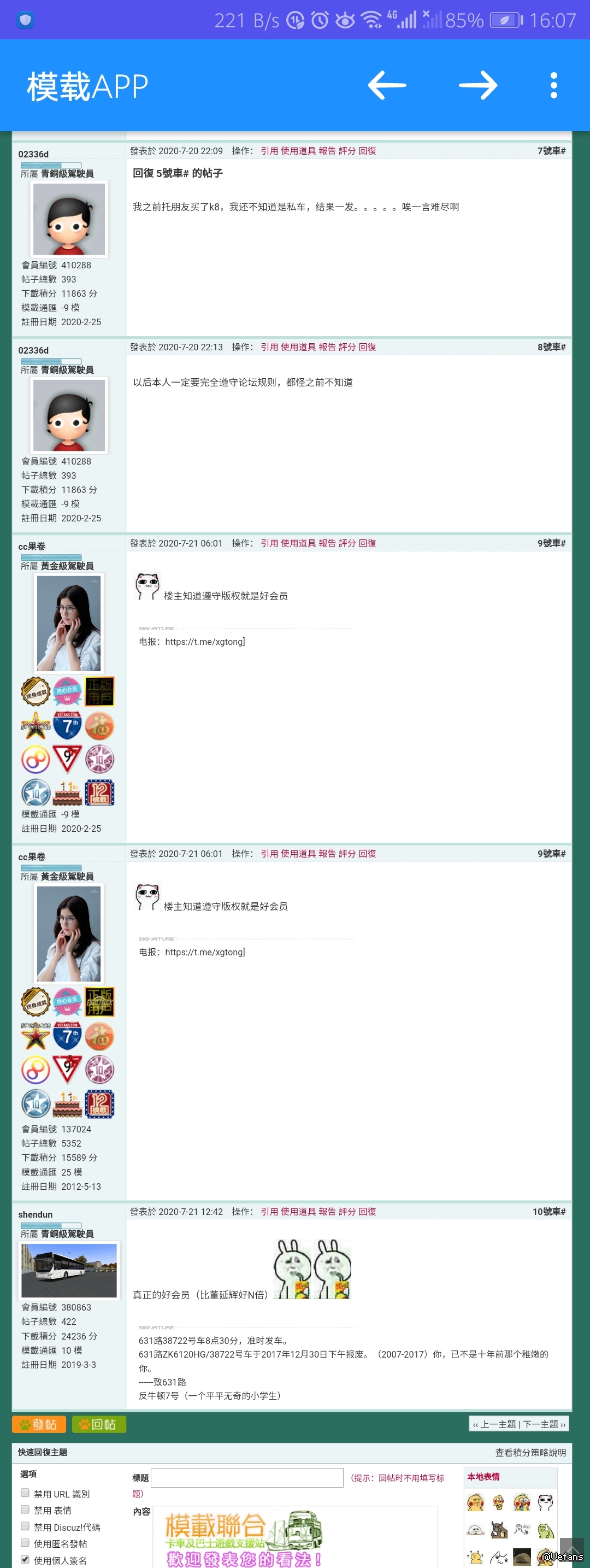This screenshot has width=590, height=1568.
Task: Open 查看積分策略說明
Action: pyautogui.click(x=530, y=1452)
